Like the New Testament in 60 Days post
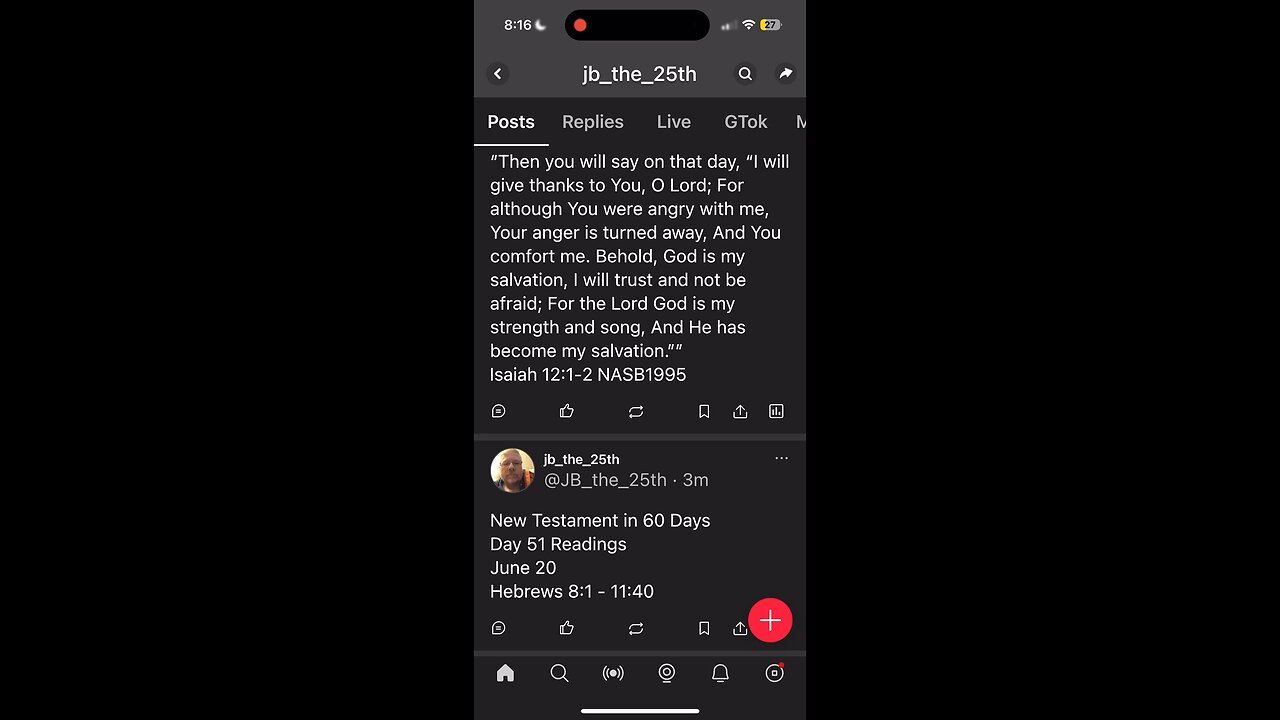Screen dimensions: 1280x720 pos(567,628)
